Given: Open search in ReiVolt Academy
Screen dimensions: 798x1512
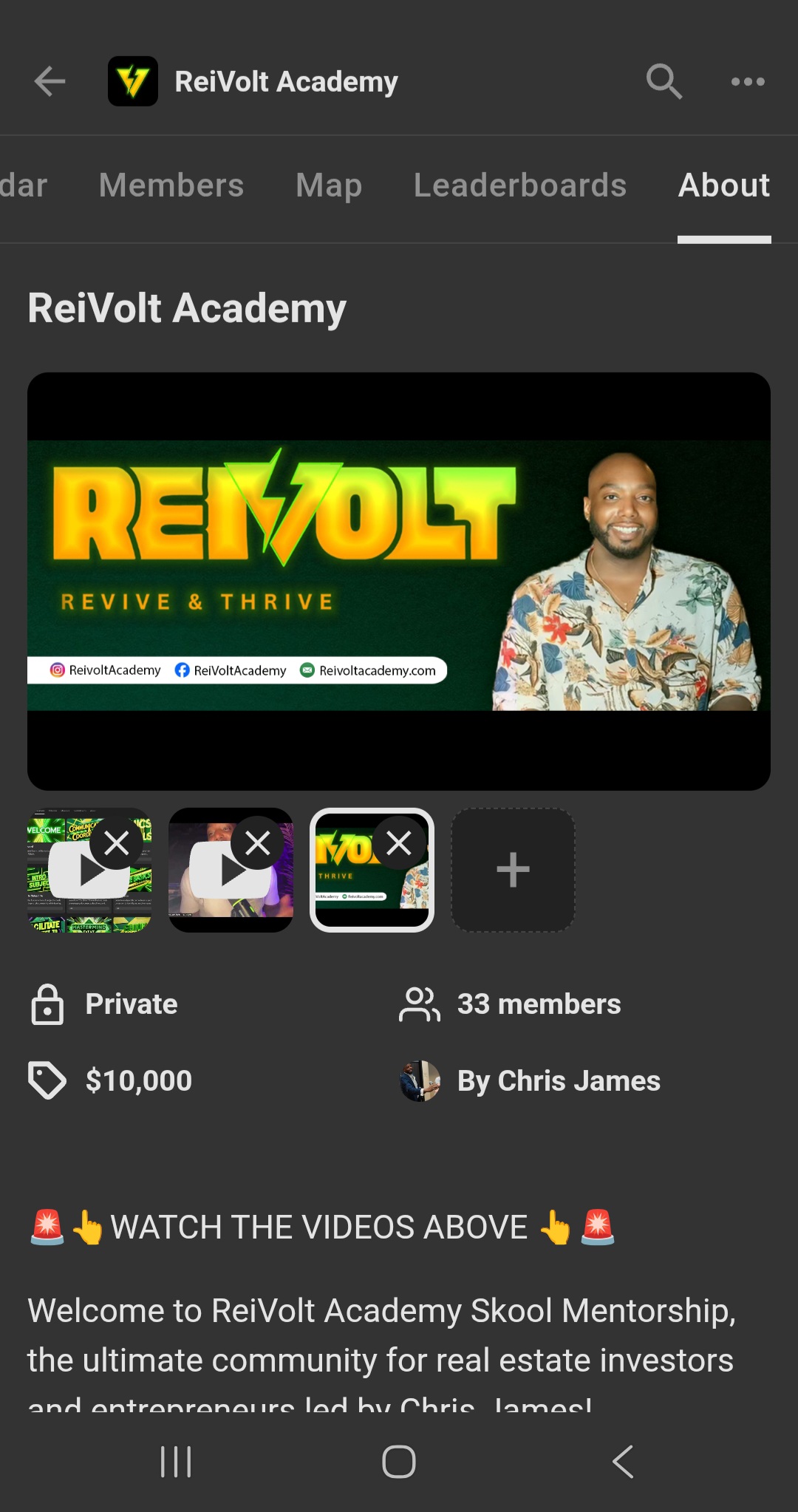Looking at the screenshot, I should 664,81.
